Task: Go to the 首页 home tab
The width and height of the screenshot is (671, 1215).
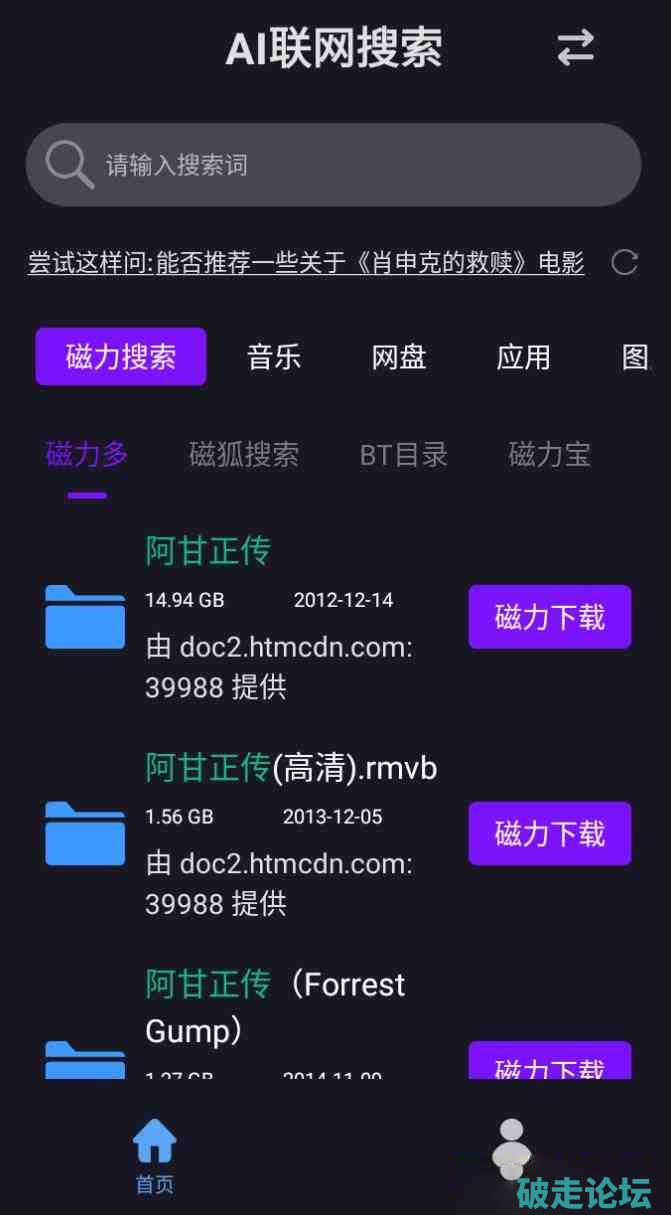Action: click(155, 1156)
